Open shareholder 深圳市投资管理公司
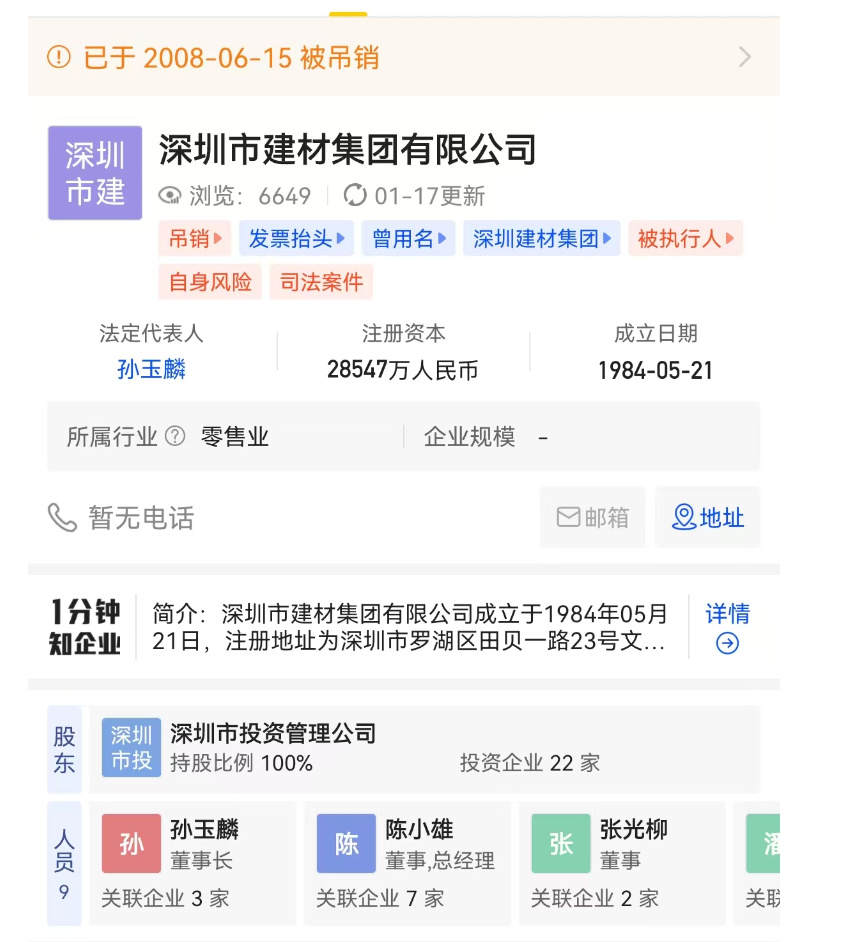 [273, 734]
